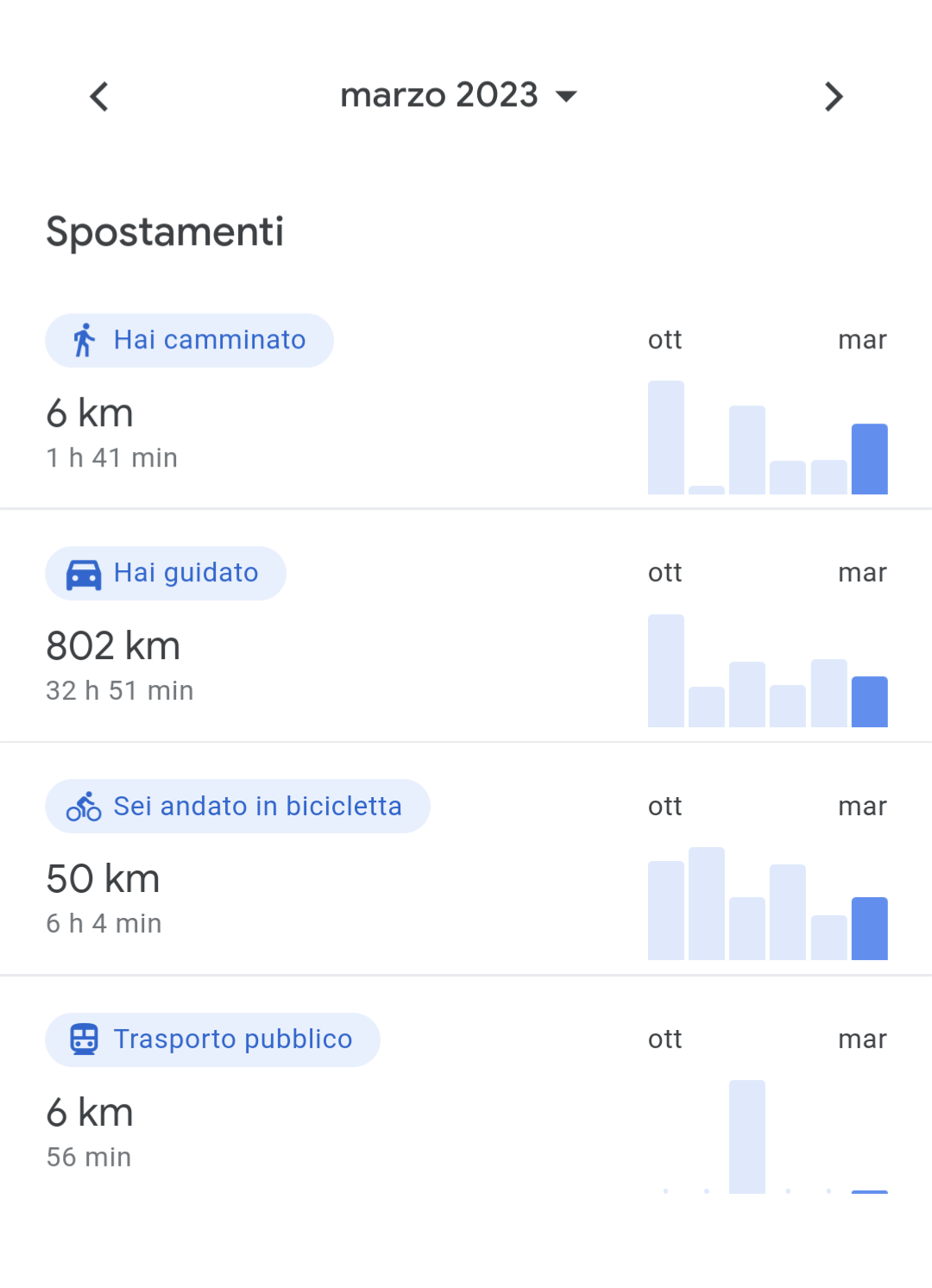This screenshot has height=1288, width=932.
Task: Open the Hai guidato driving details
Action: [x=166, y=574]
